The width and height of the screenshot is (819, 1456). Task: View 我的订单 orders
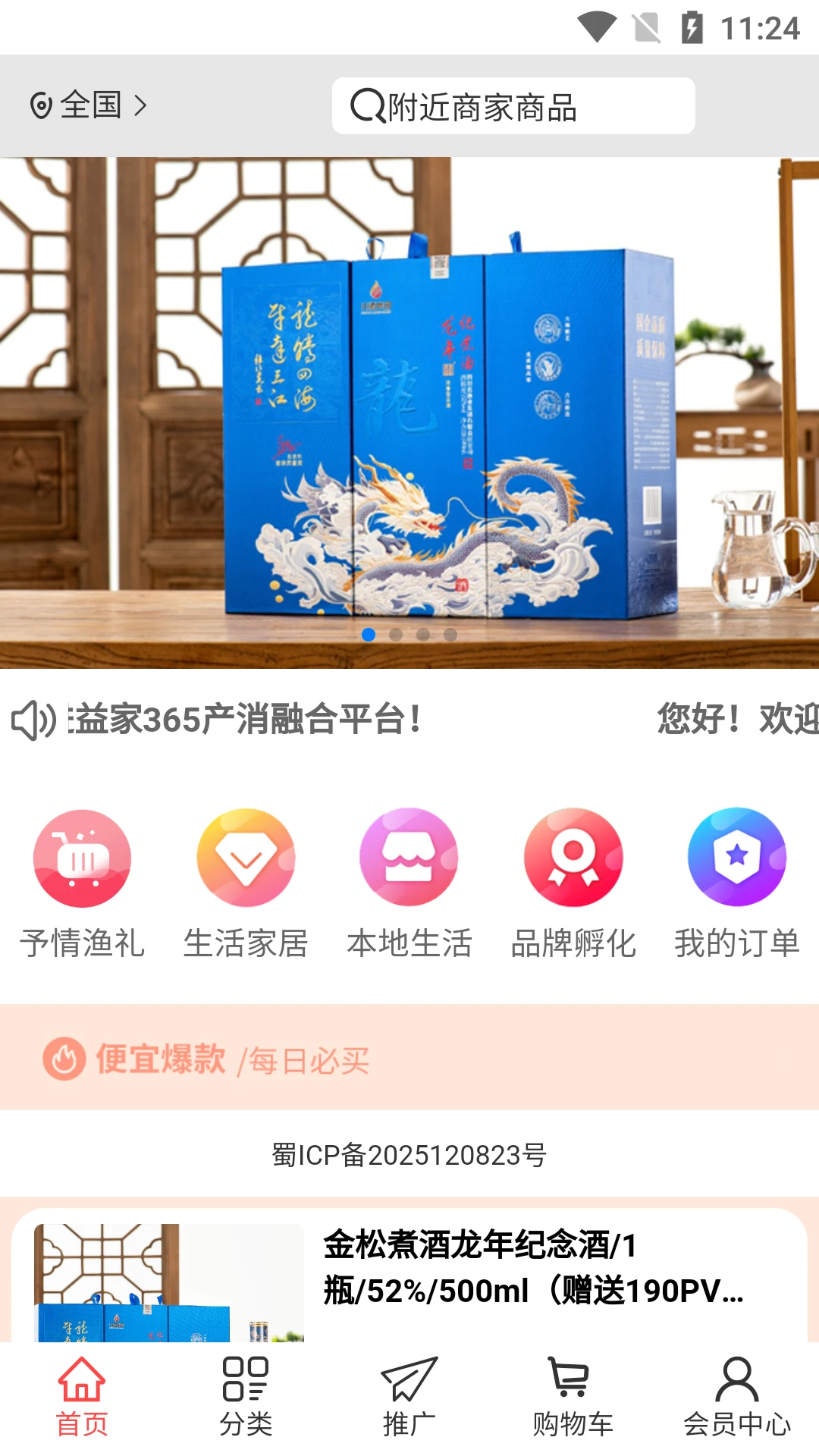737,883
